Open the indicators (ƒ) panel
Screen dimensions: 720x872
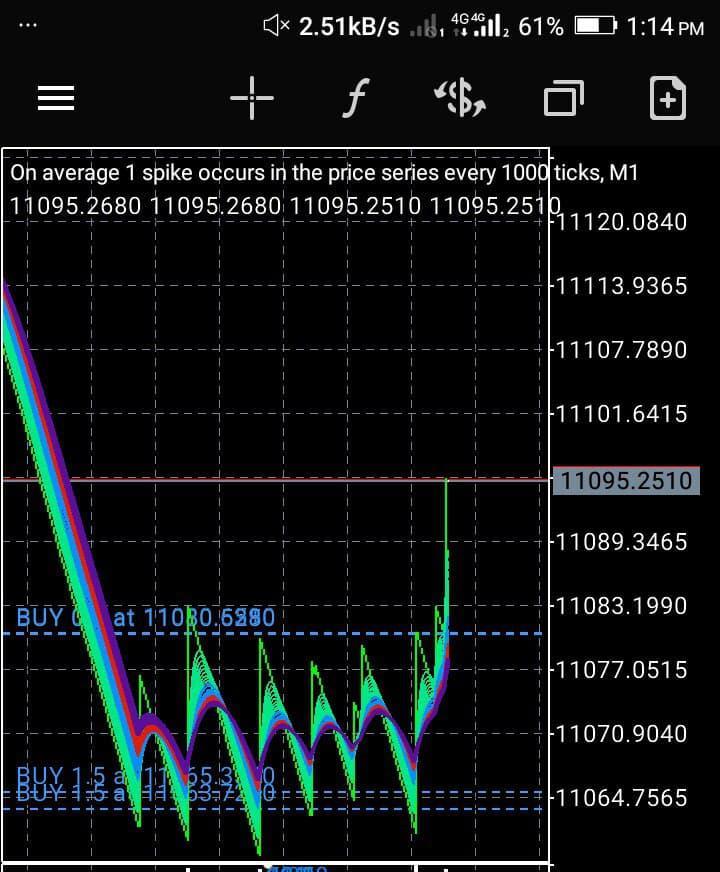(x=355, y=97)
